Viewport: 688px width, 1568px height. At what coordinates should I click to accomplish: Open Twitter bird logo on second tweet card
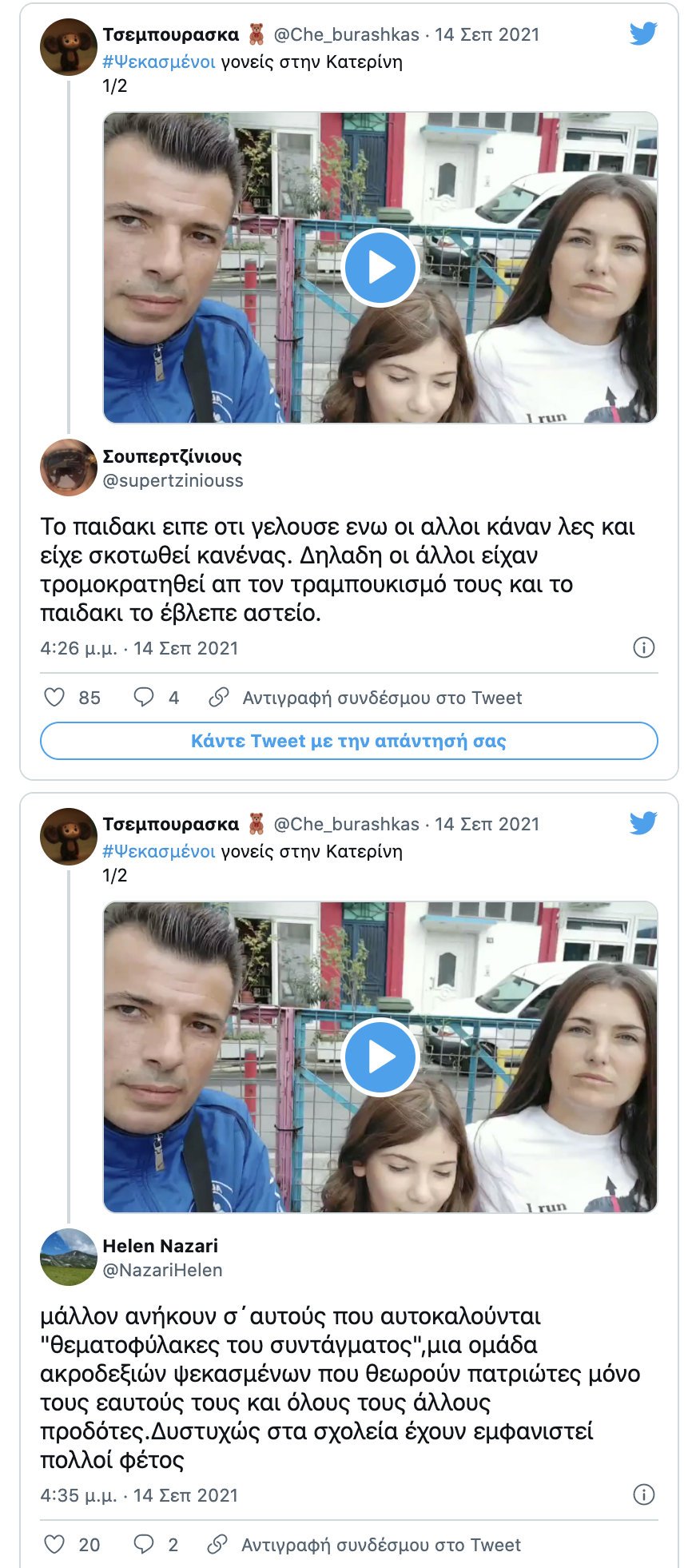click(x=642, y=822)
